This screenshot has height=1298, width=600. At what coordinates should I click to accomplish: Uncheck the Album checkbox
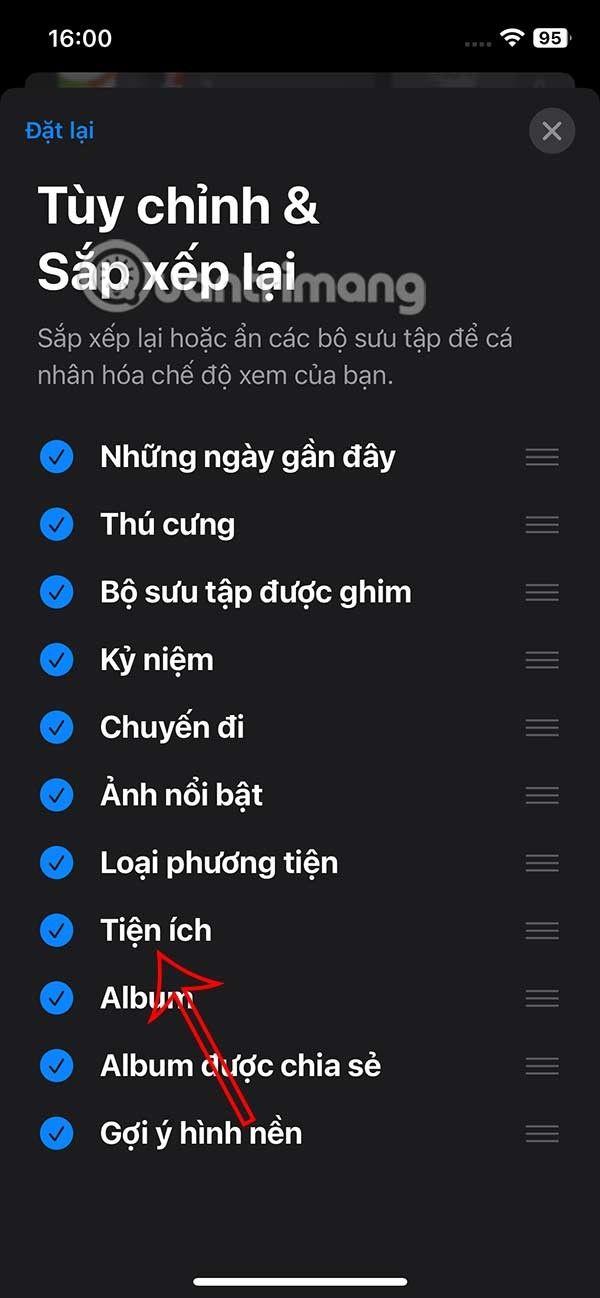coord(57,998)
